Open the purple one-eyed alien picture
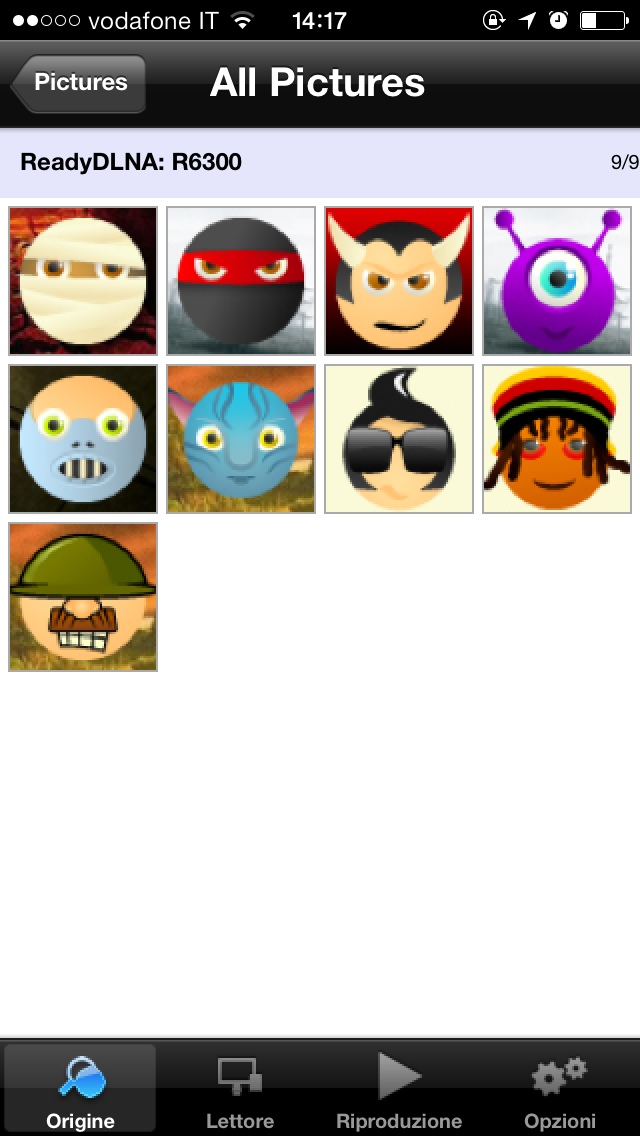Viewport: 640px width, 1136px height. [557, 281]
